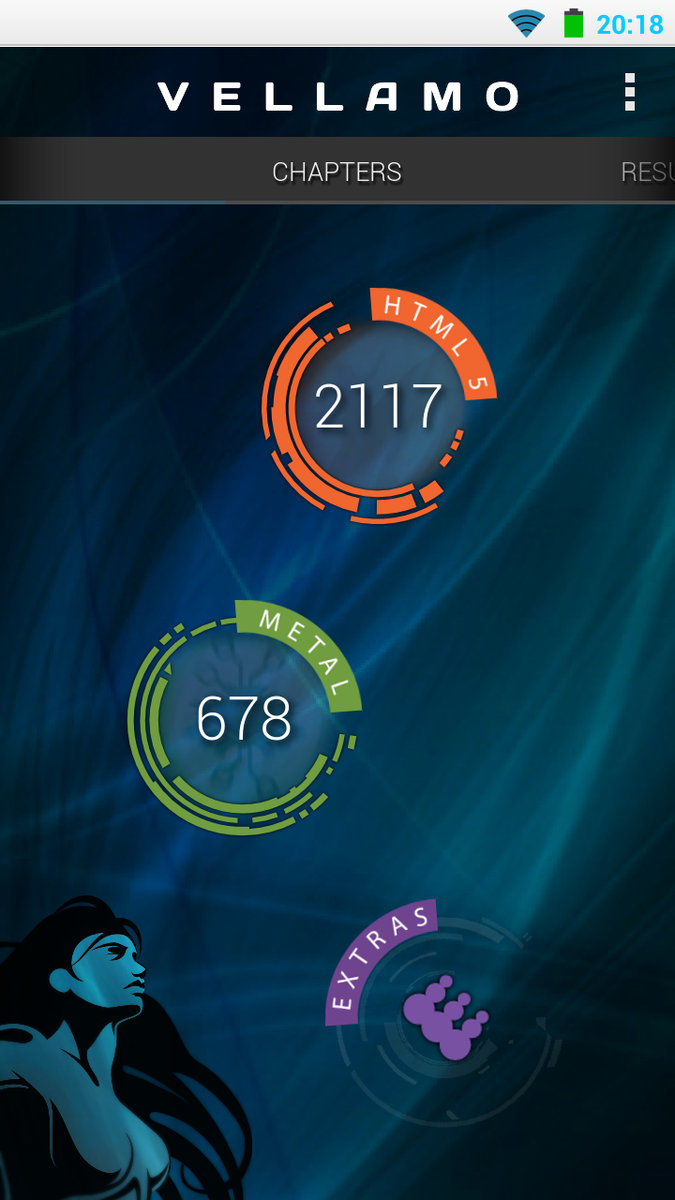Image resolution: width=675 pixels, height=1200 pixels.
Task: Open the HTML5 chapter scoring 2117
Action: click(377, 406)
